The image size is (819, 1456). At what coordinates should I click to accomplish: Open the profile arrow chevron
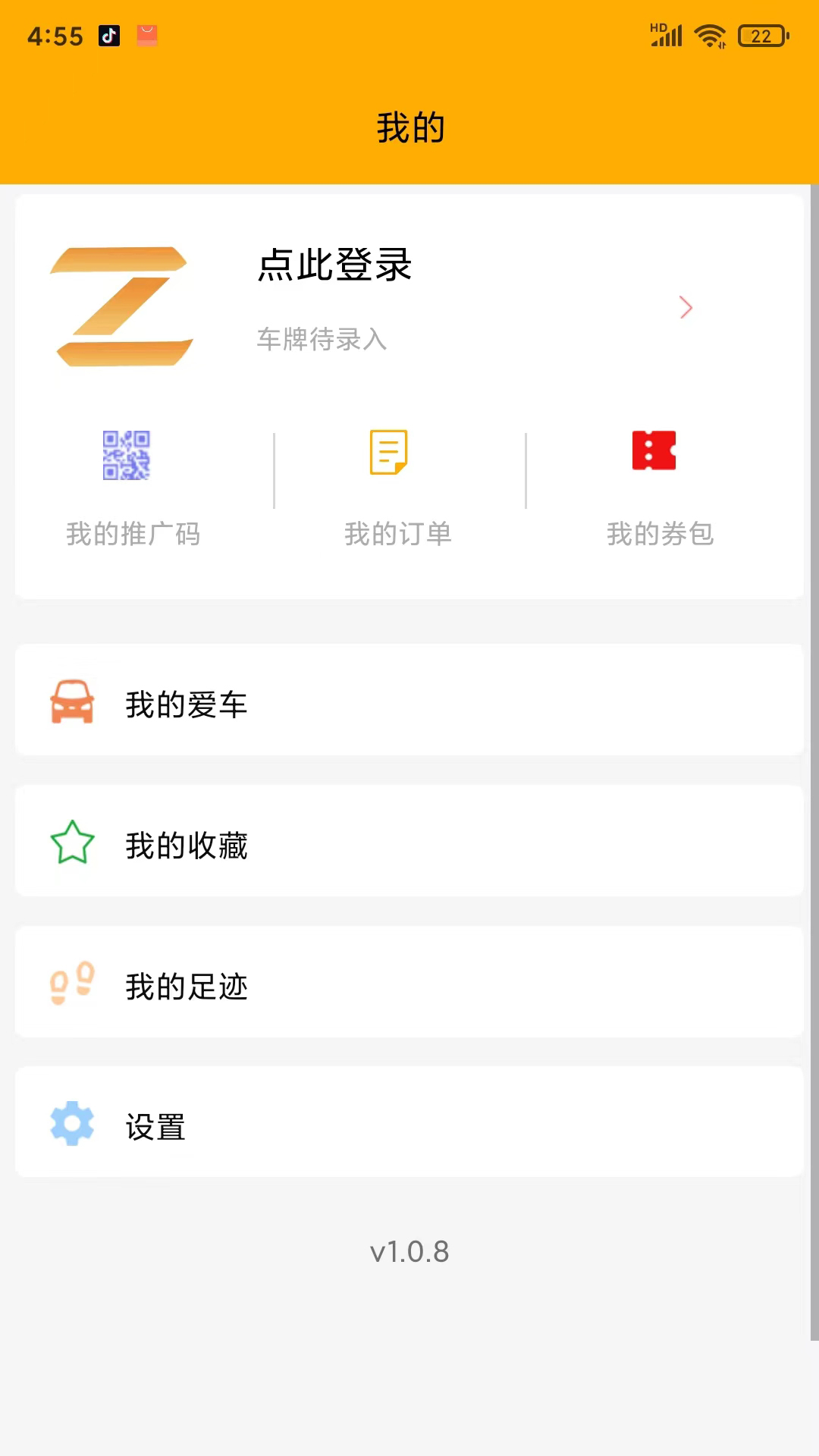pos(686,307)
